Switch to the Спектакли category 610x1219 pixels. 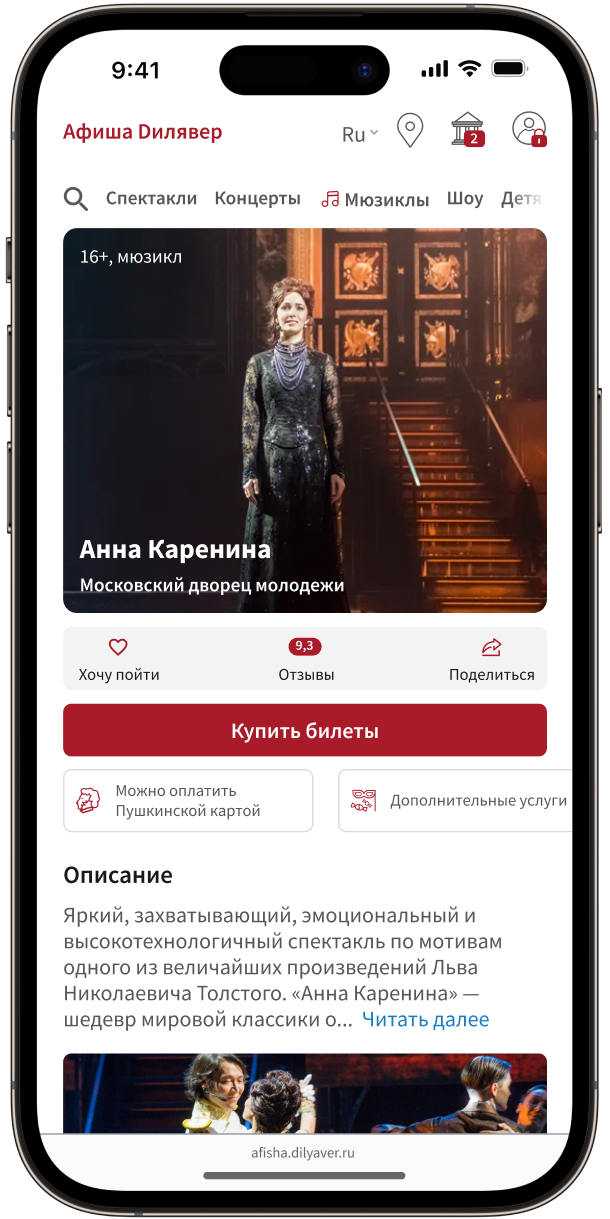pos(151,198)
